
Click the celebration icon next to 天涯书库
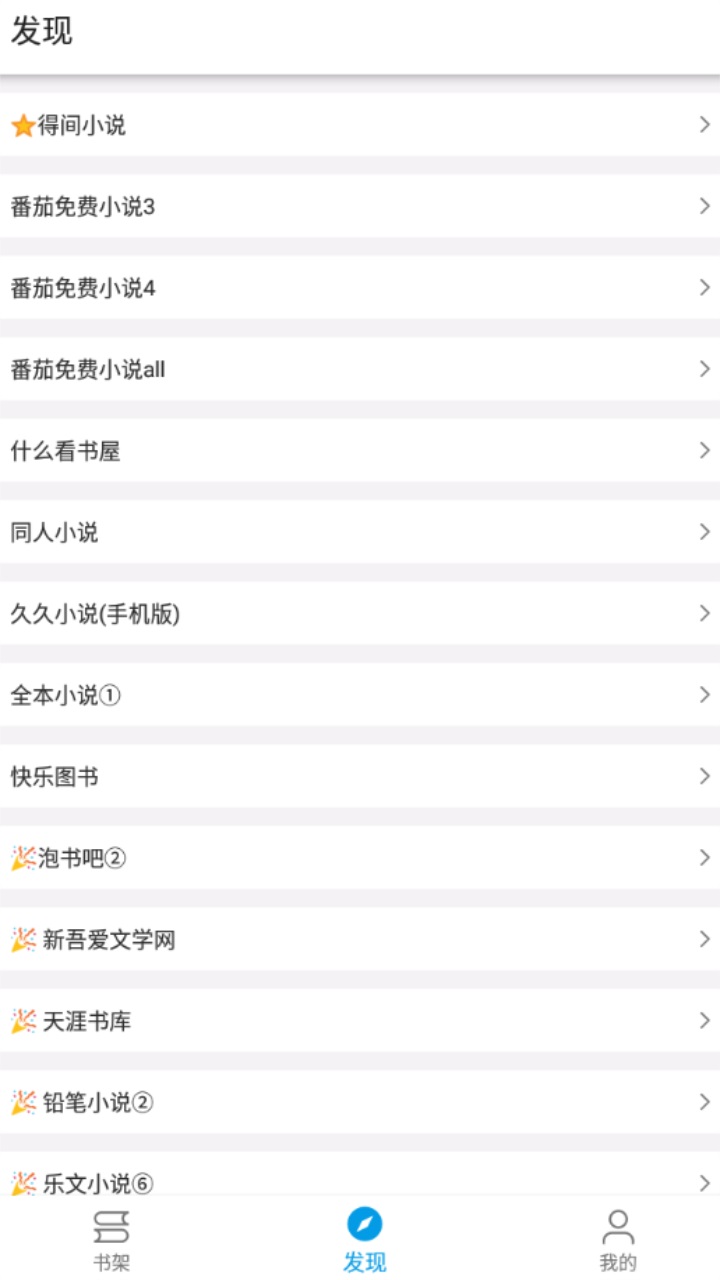tap(22, 1021)
